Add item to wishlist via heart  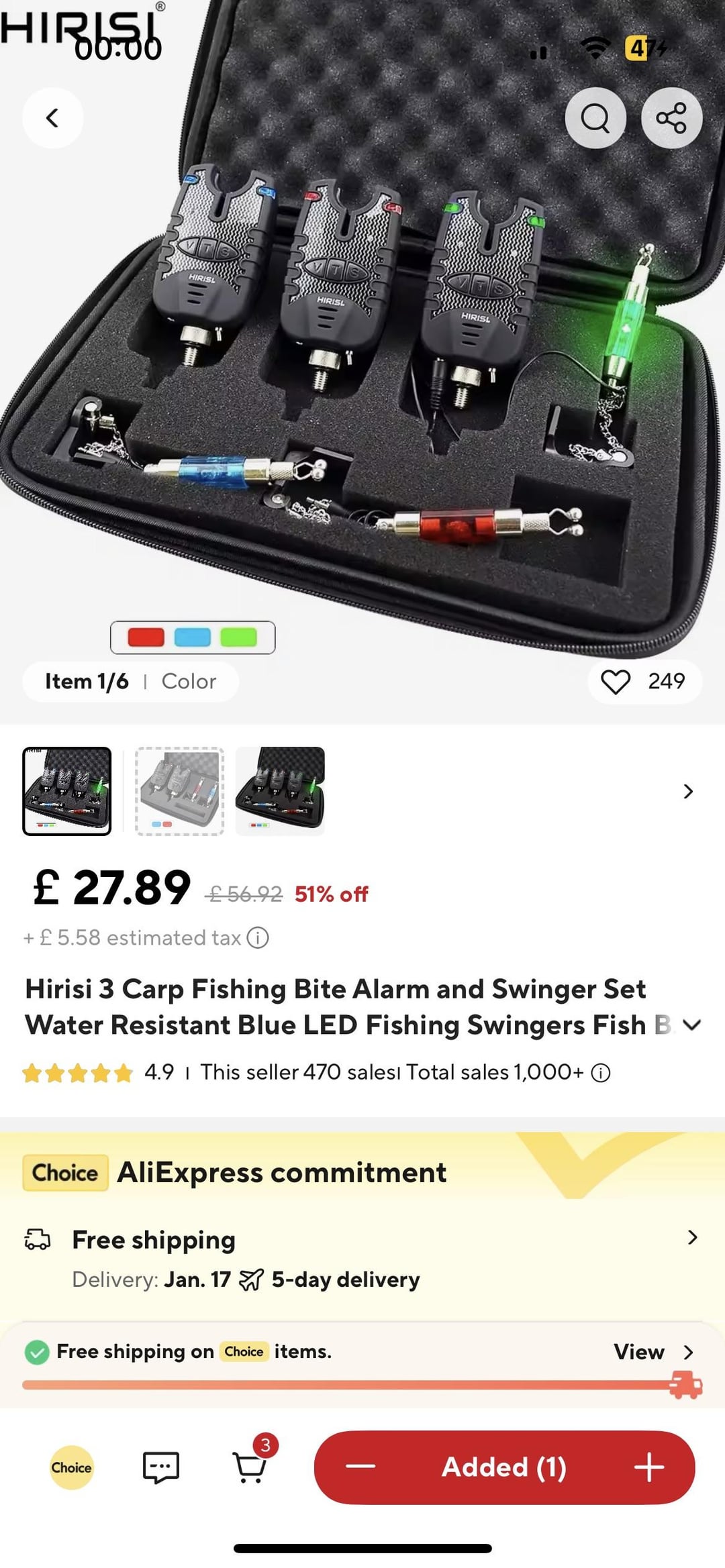tap(615, 682)
